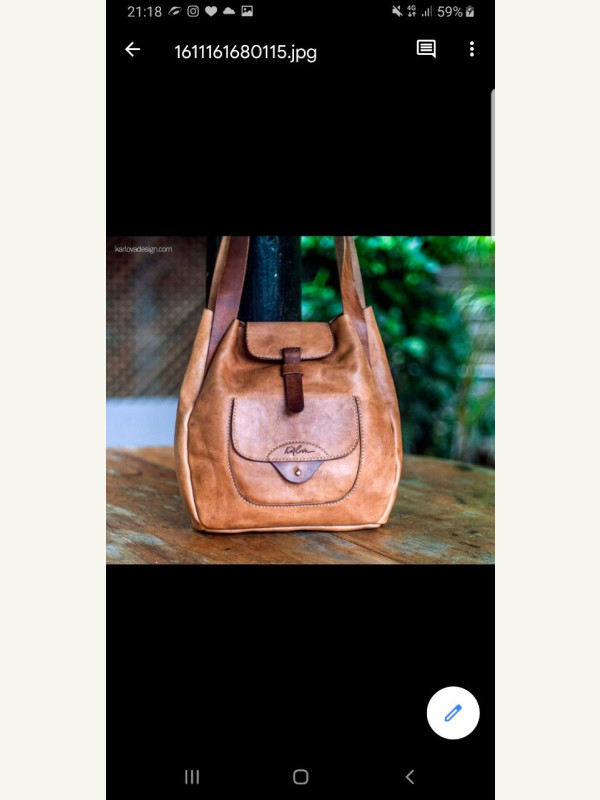Open recent apps from the navigation bar
This screenshot has height=800, width=600.
click(192, 777)
